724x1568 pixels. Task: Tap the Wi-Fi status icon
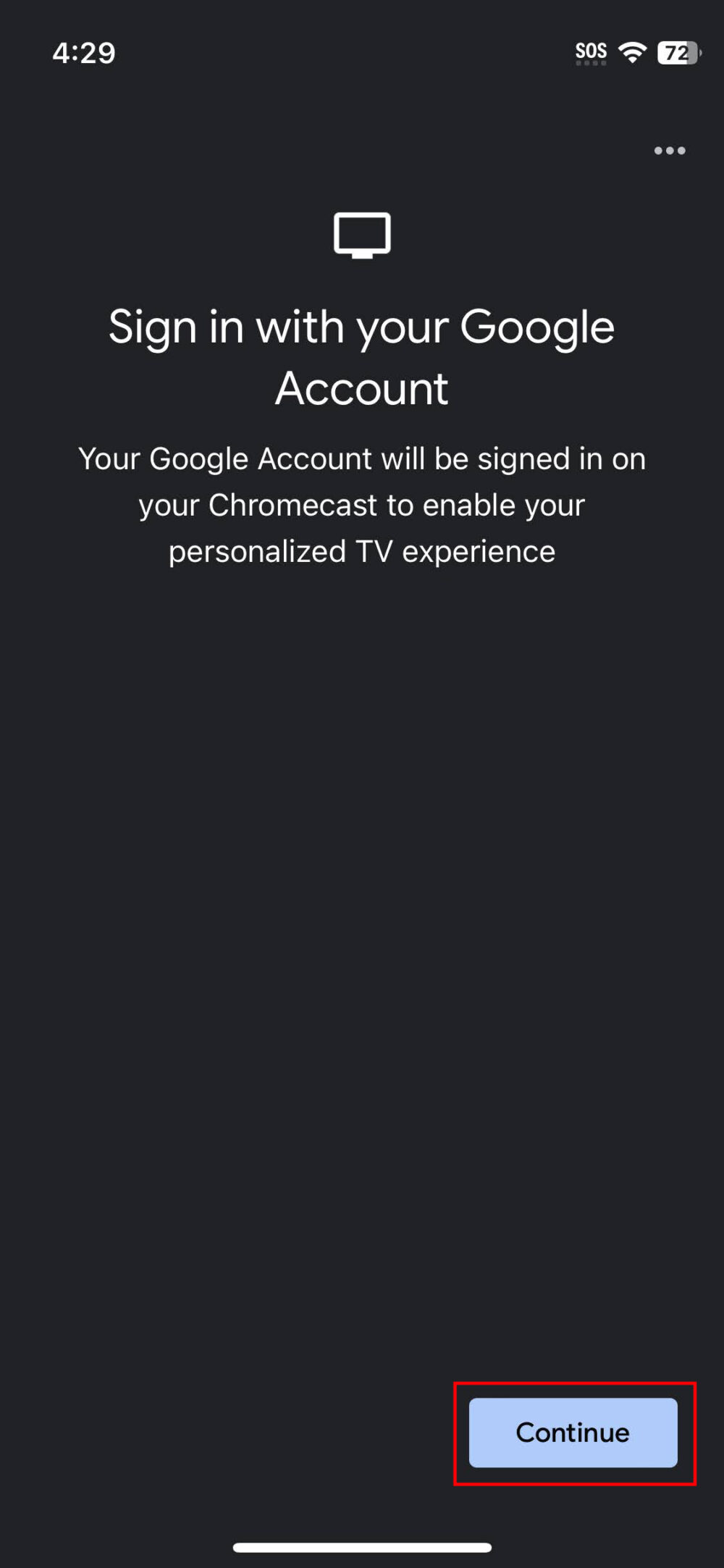(x=631, y=51)
